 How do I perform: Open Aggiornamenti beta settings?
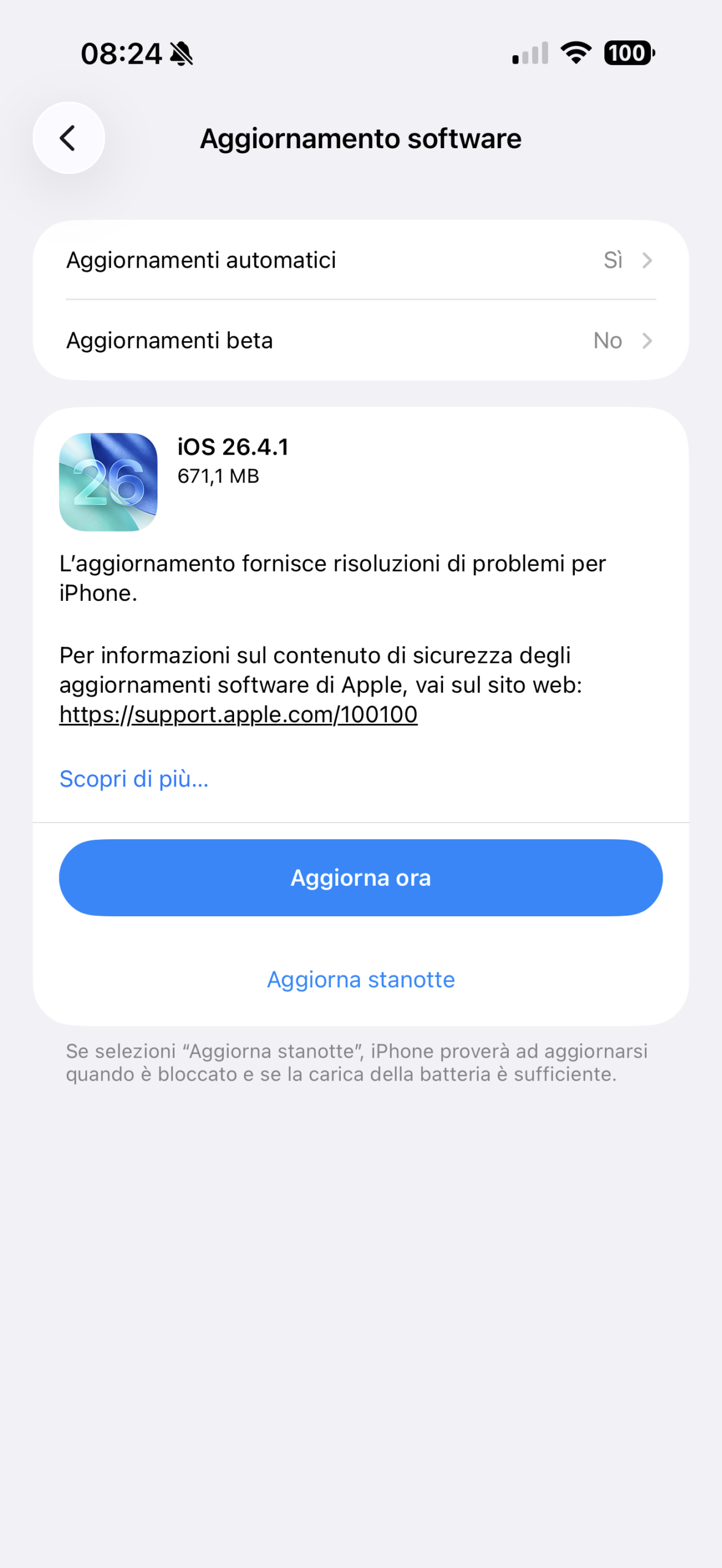pos(360,341)
